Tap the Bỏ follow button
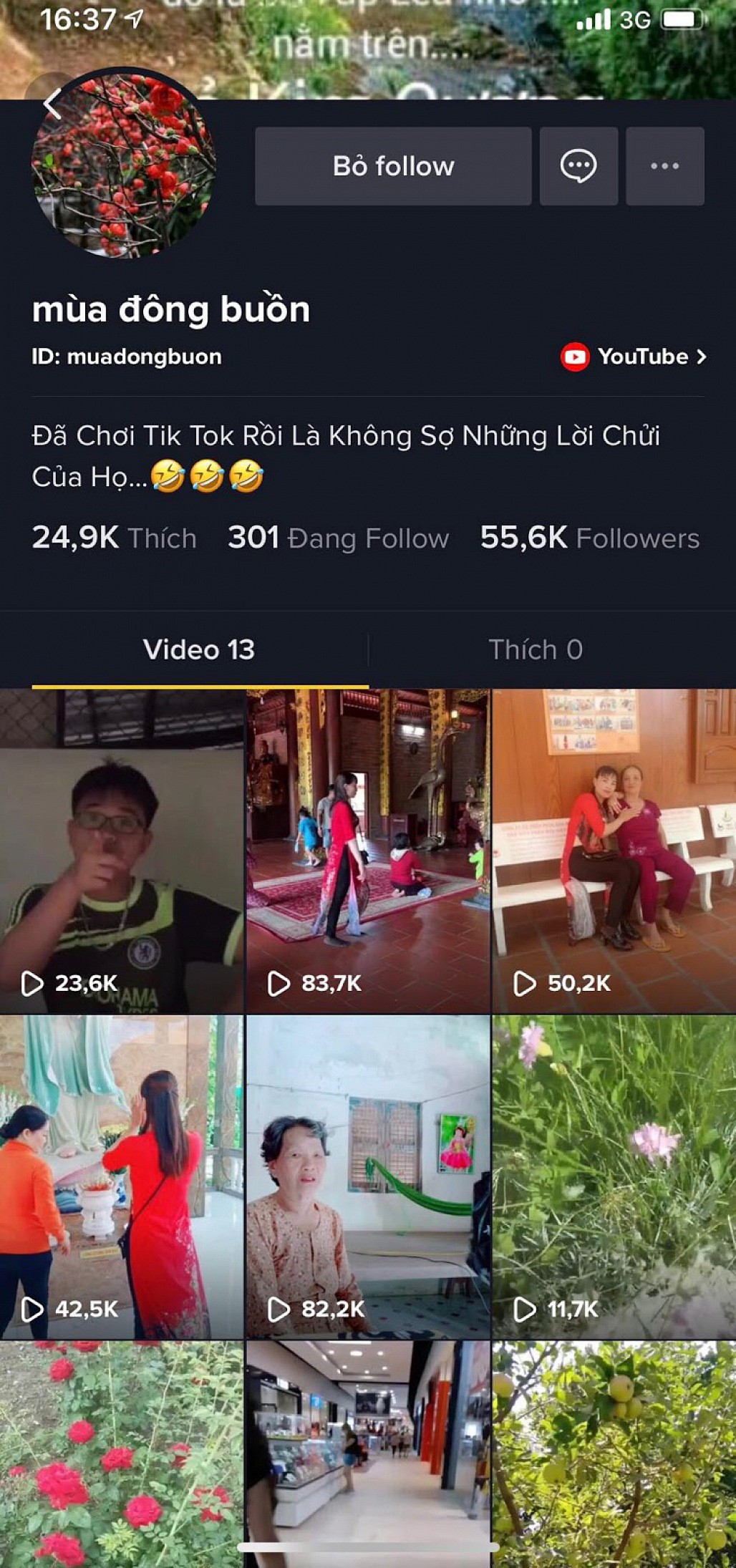736x1568 pixels. tap(393, 166)
